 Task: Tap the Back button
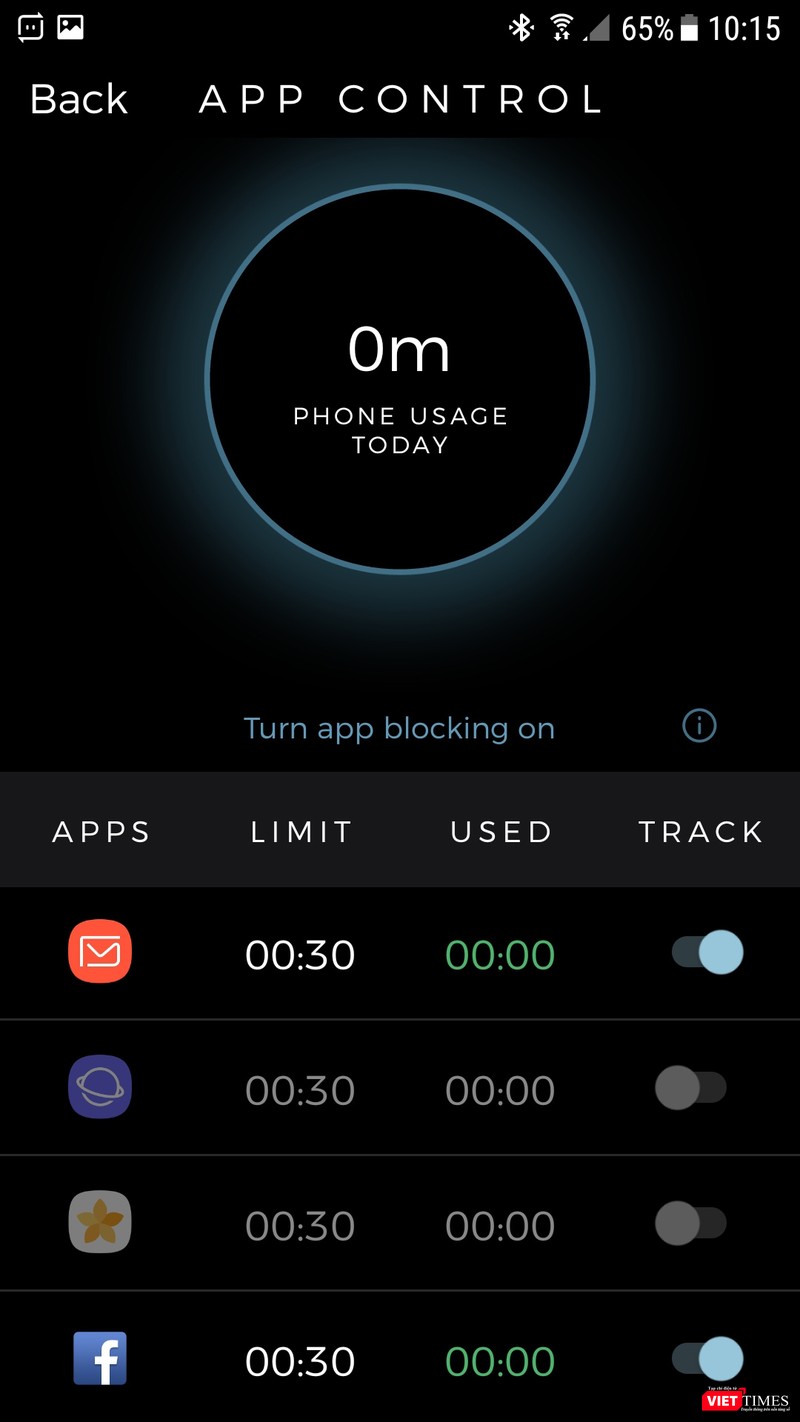click(x=79, y=99)
